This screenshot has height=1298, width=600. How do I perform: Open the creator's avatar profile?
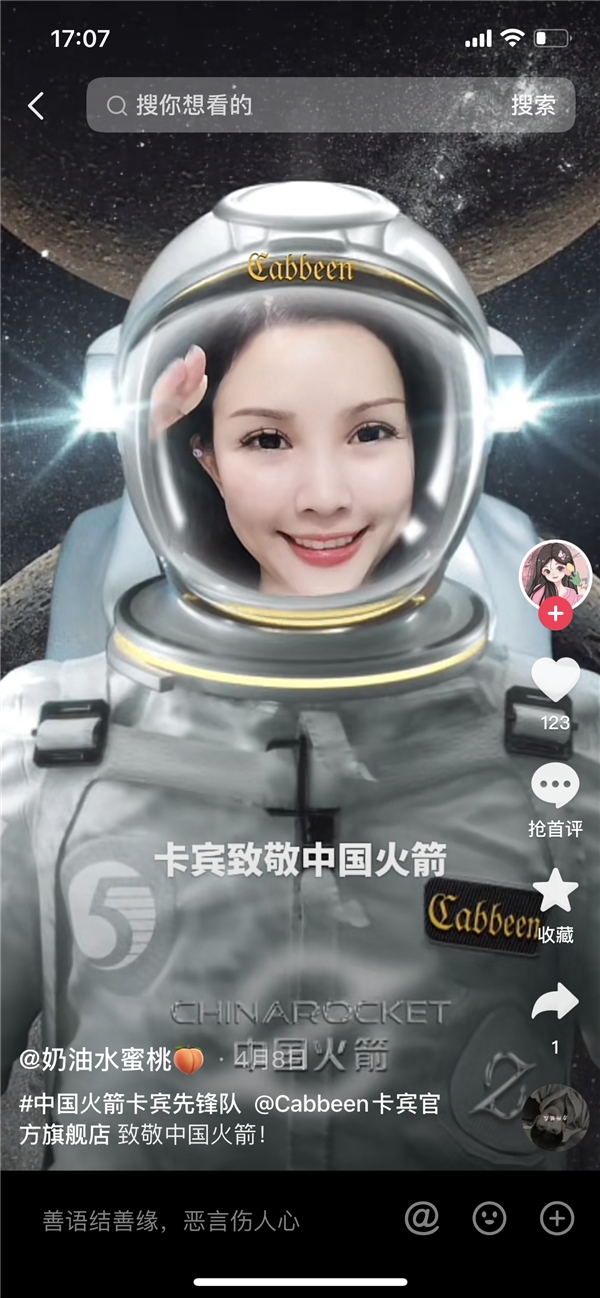coord(555,576)
